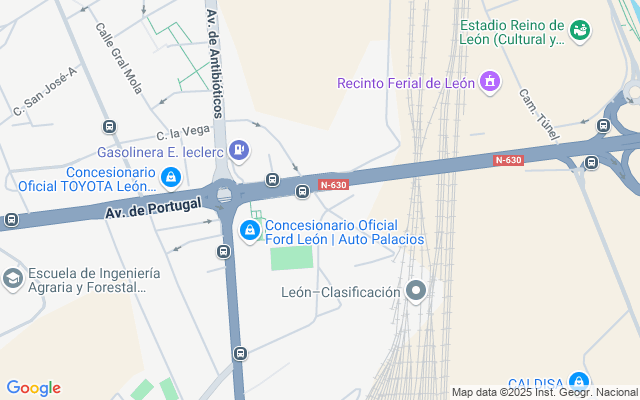Viewport: 640px width, 400px height.
Task: Tap the Escuela de Ingeniería Agraria marker
Action: tap(13, 279)
